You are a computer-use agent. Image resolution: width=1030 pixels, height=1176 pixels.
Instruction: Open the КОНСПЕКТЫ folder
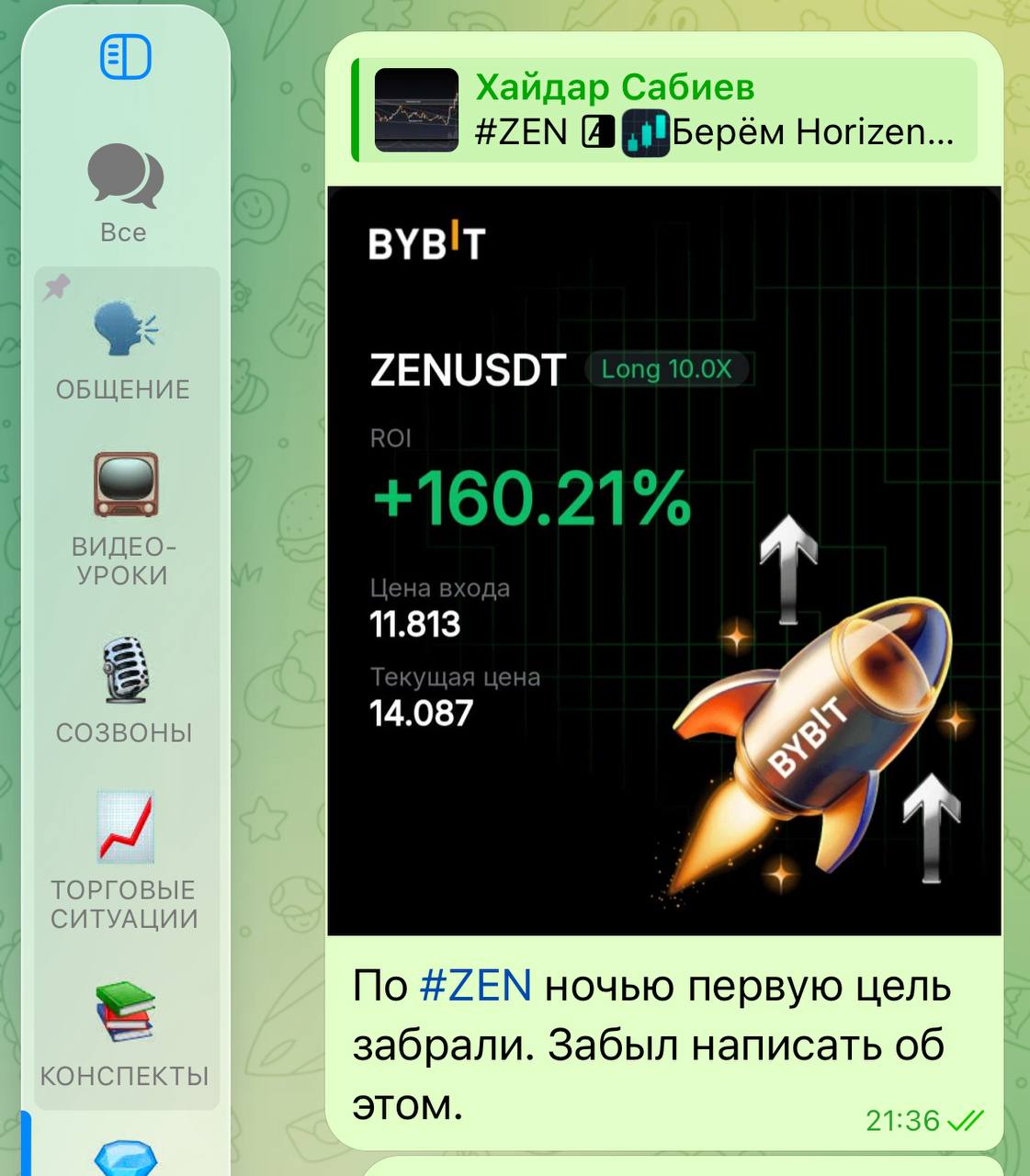click(x=124, y=1034)
